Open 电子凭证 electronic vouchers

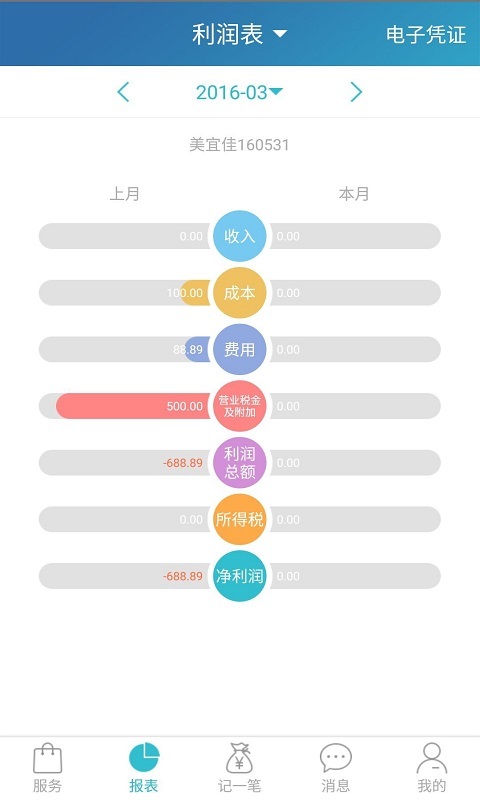[426, 34]
